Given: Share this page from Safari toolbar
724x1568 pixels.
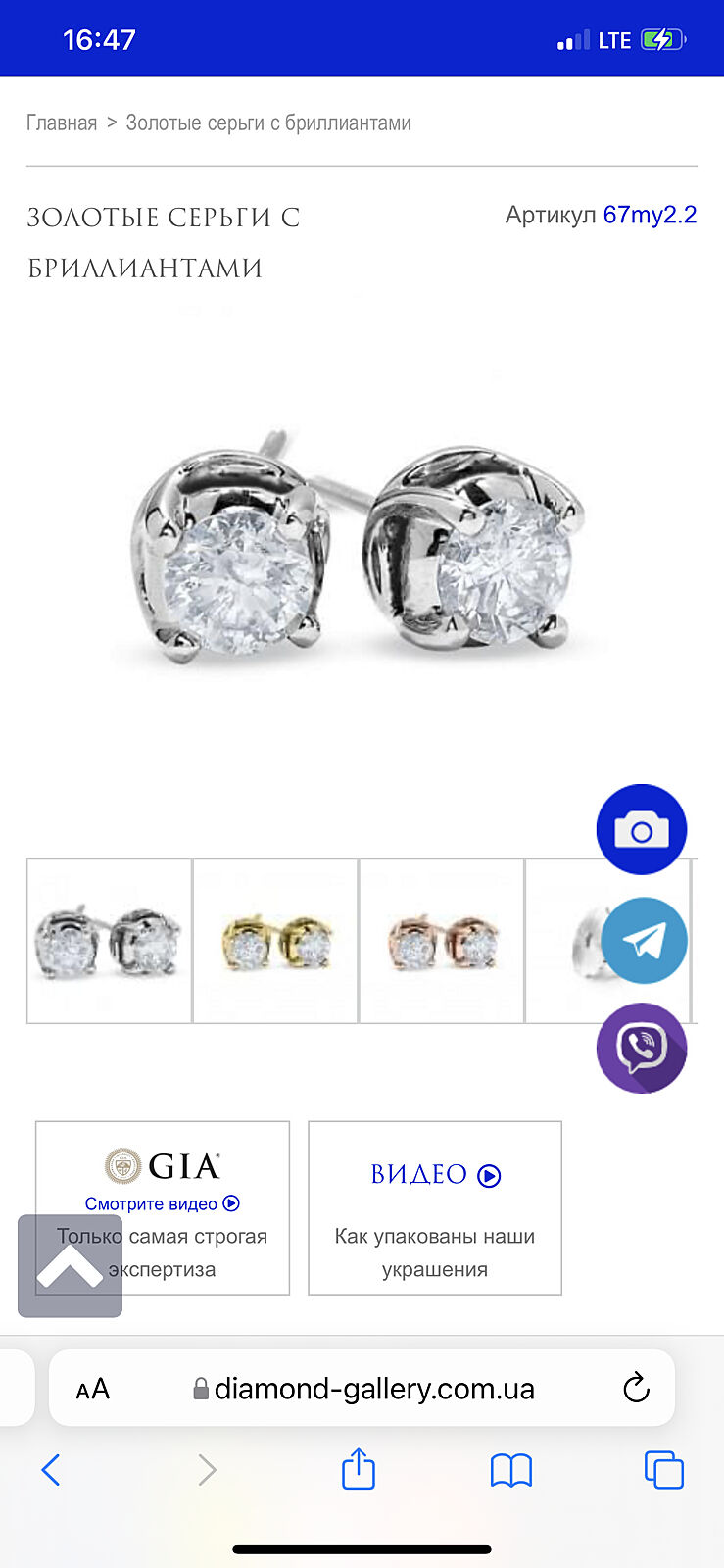Looking at the screenshot, I should (x=359, y=1470).
